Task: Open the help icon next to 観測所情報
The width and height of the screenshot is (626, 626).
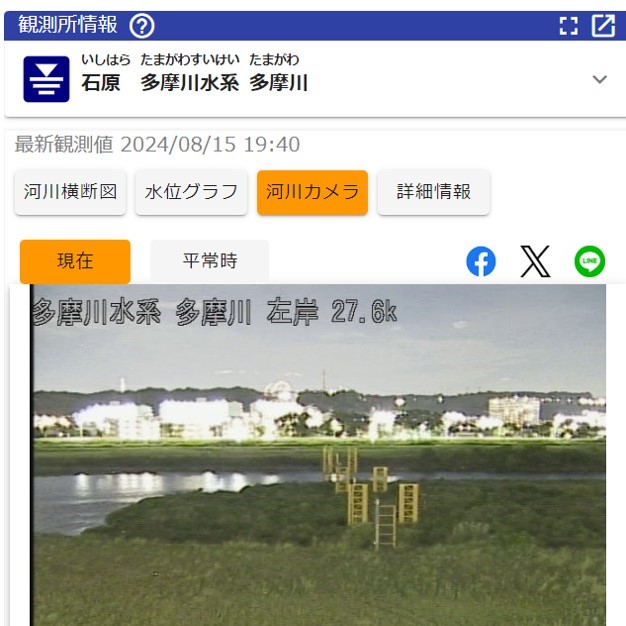Action: coord(143,26)
